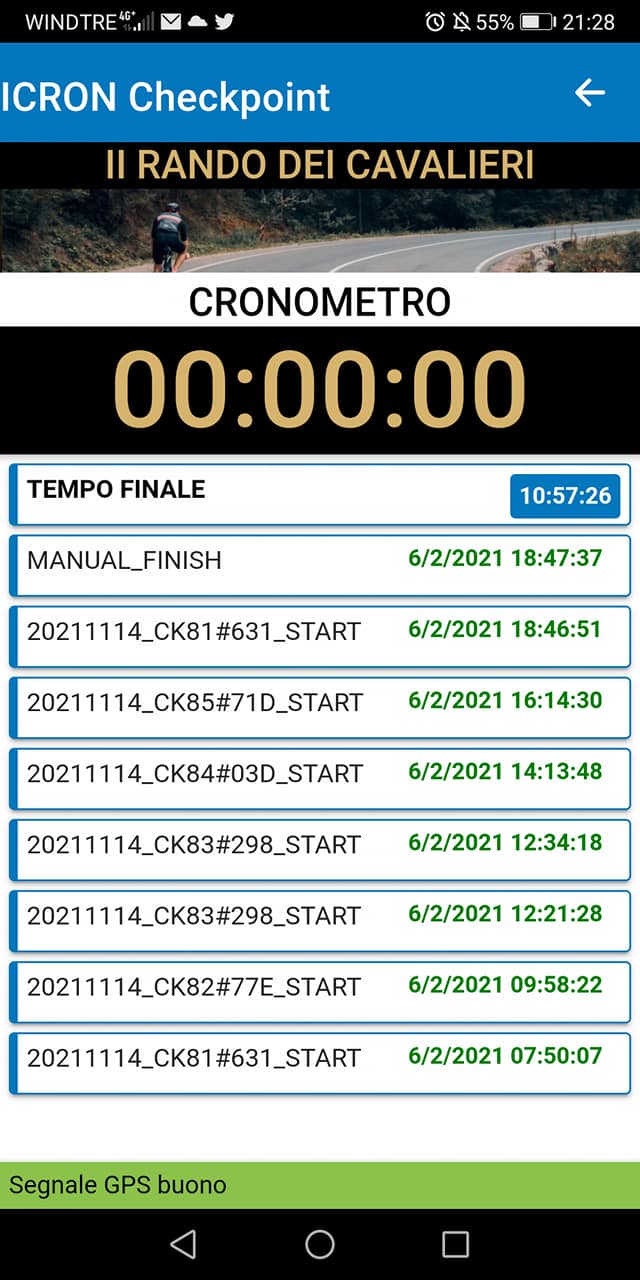Open the TEMPO FINALE row
The height and width of the screenshot is (1280, 640).
320,495
